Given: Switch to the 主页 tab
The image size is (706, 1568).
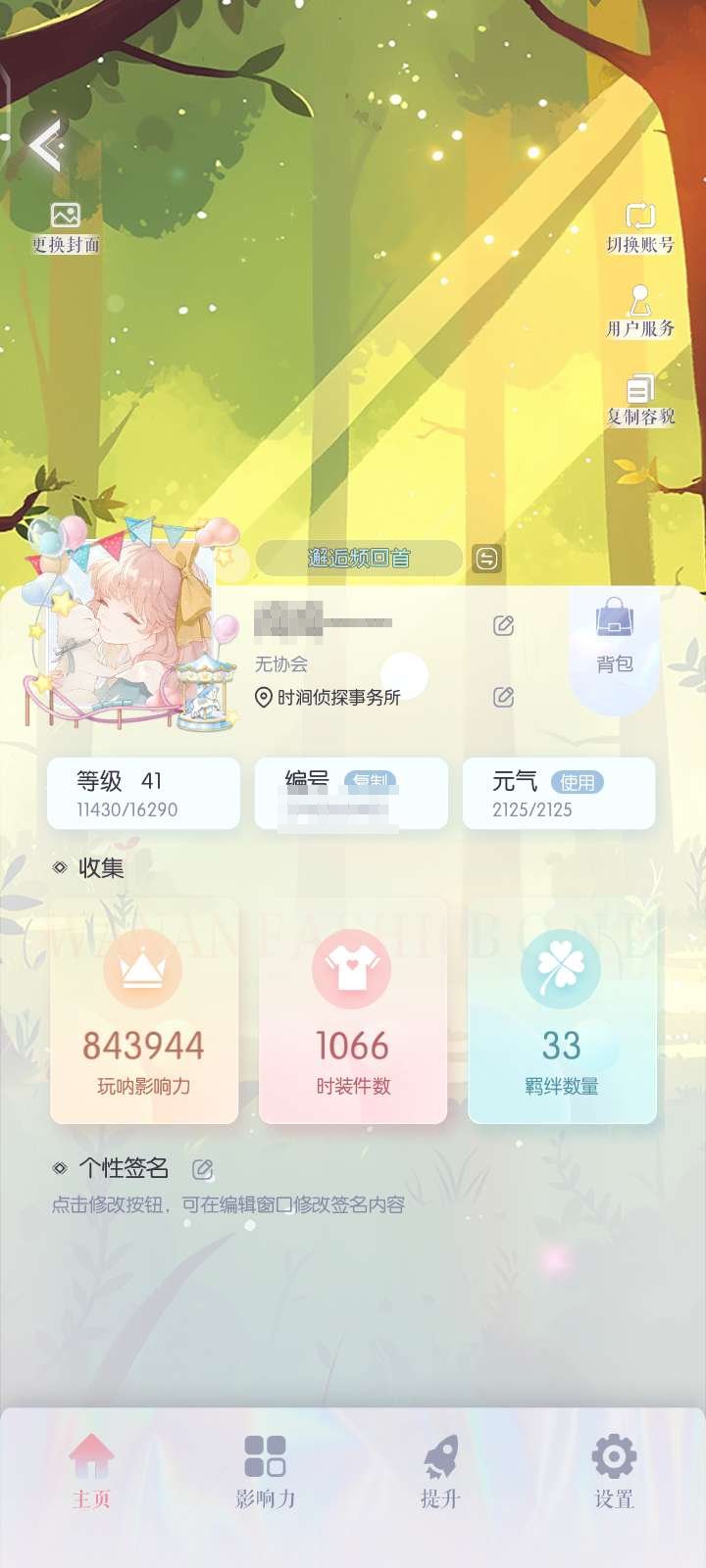Looking at the screenshot, I should 91,1472.
